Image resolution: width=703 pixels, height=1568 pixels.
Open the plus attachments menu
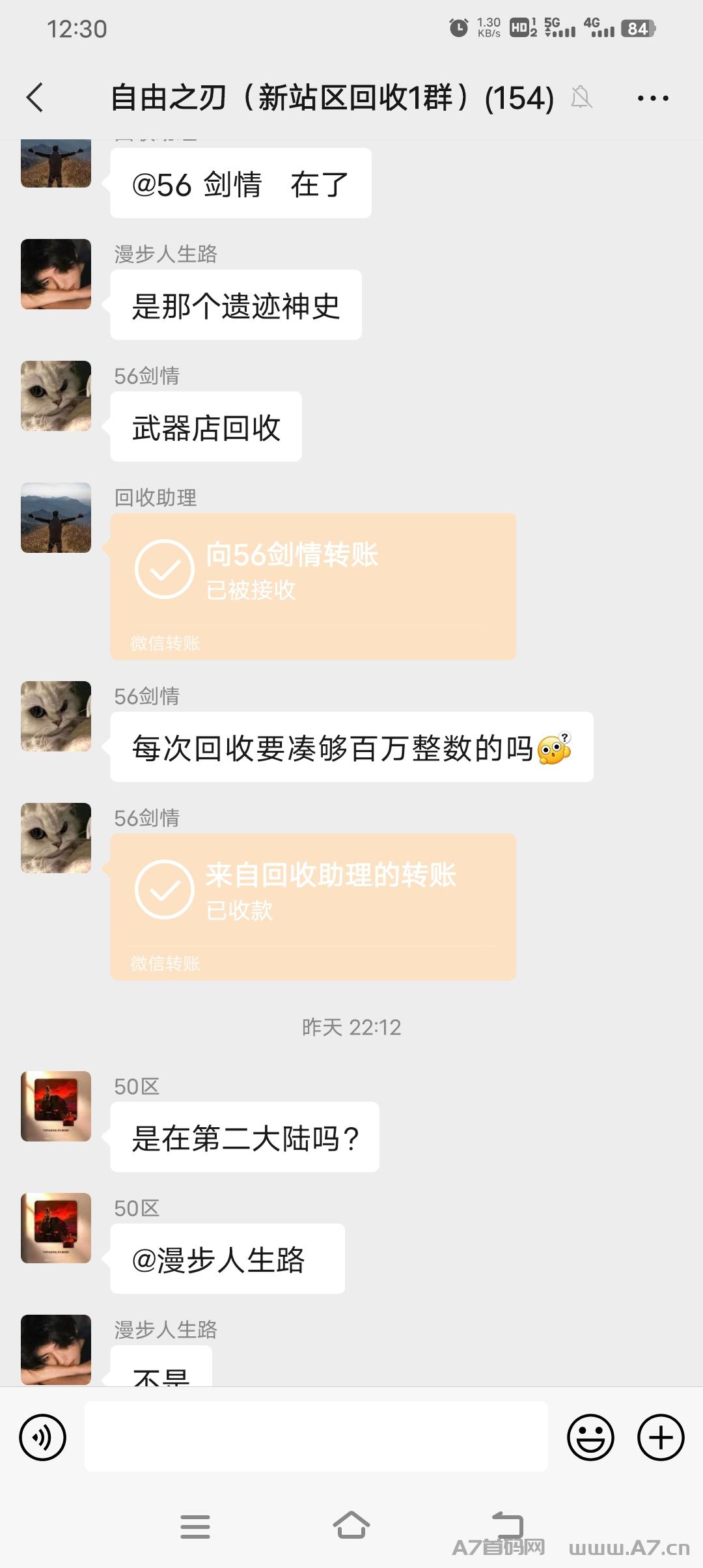(x=661, y=1437)
